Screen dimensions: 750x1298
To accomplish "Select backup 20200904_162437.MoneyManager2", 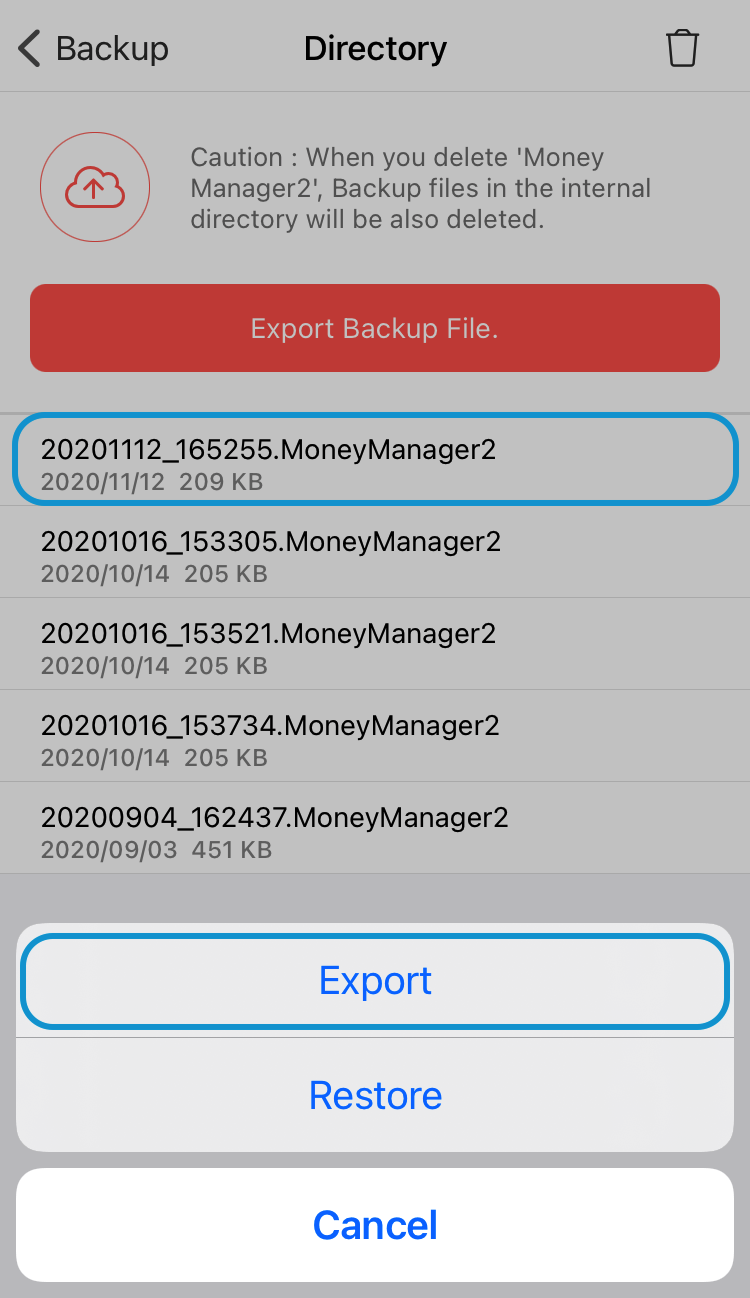I will pos(375,828).
